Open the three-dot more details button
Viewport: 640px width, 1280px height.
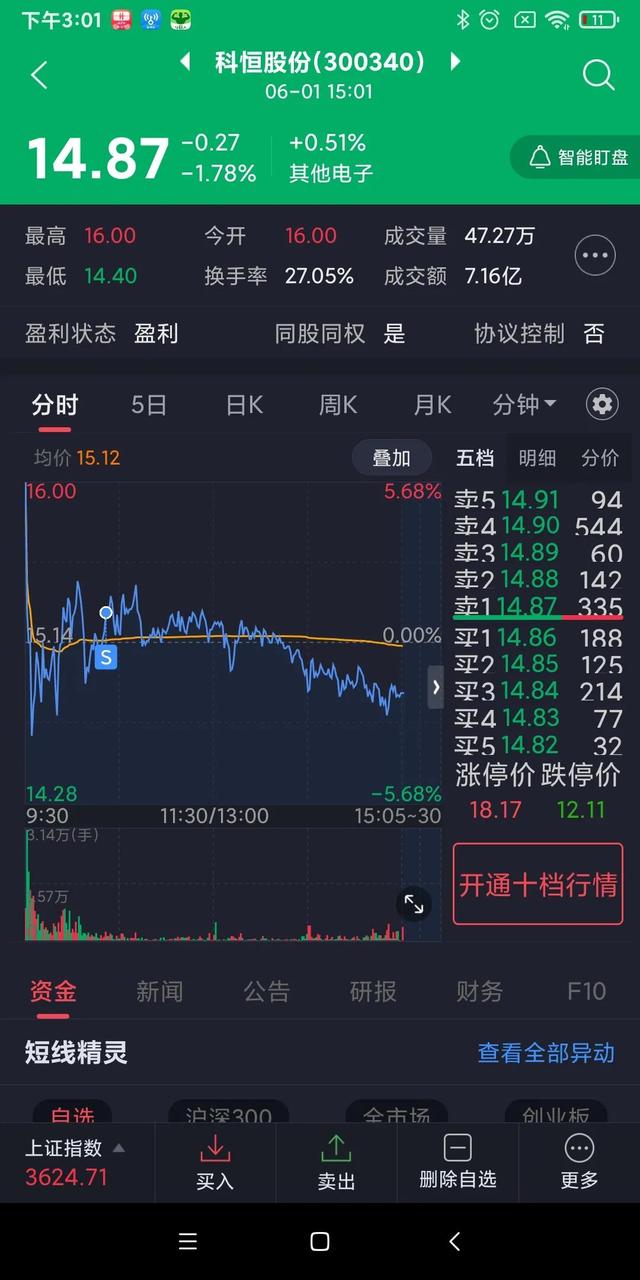[x=595, y=256]
